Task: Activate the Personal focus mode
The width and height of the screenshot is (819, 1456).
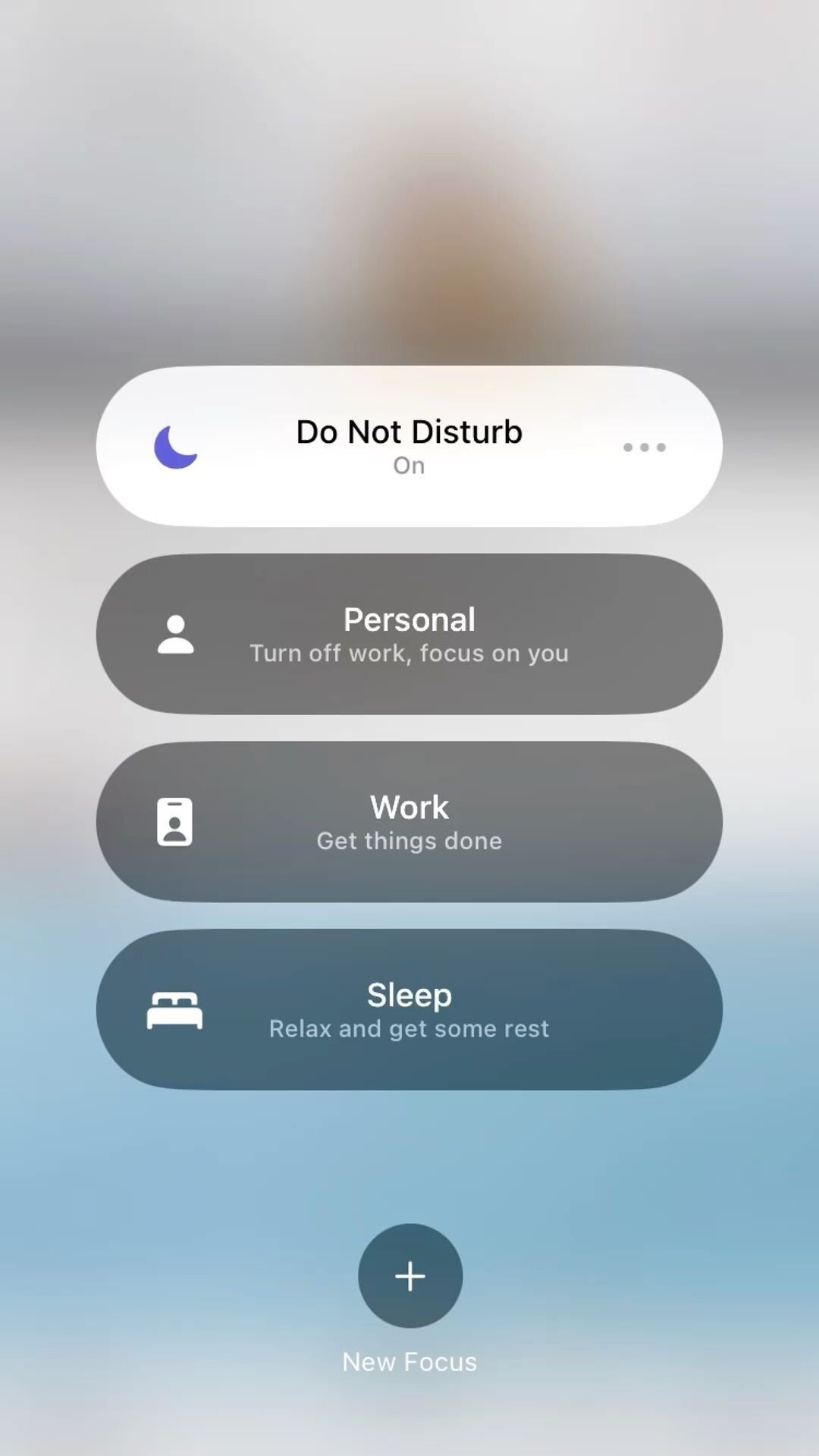Action: click(409, 634)
